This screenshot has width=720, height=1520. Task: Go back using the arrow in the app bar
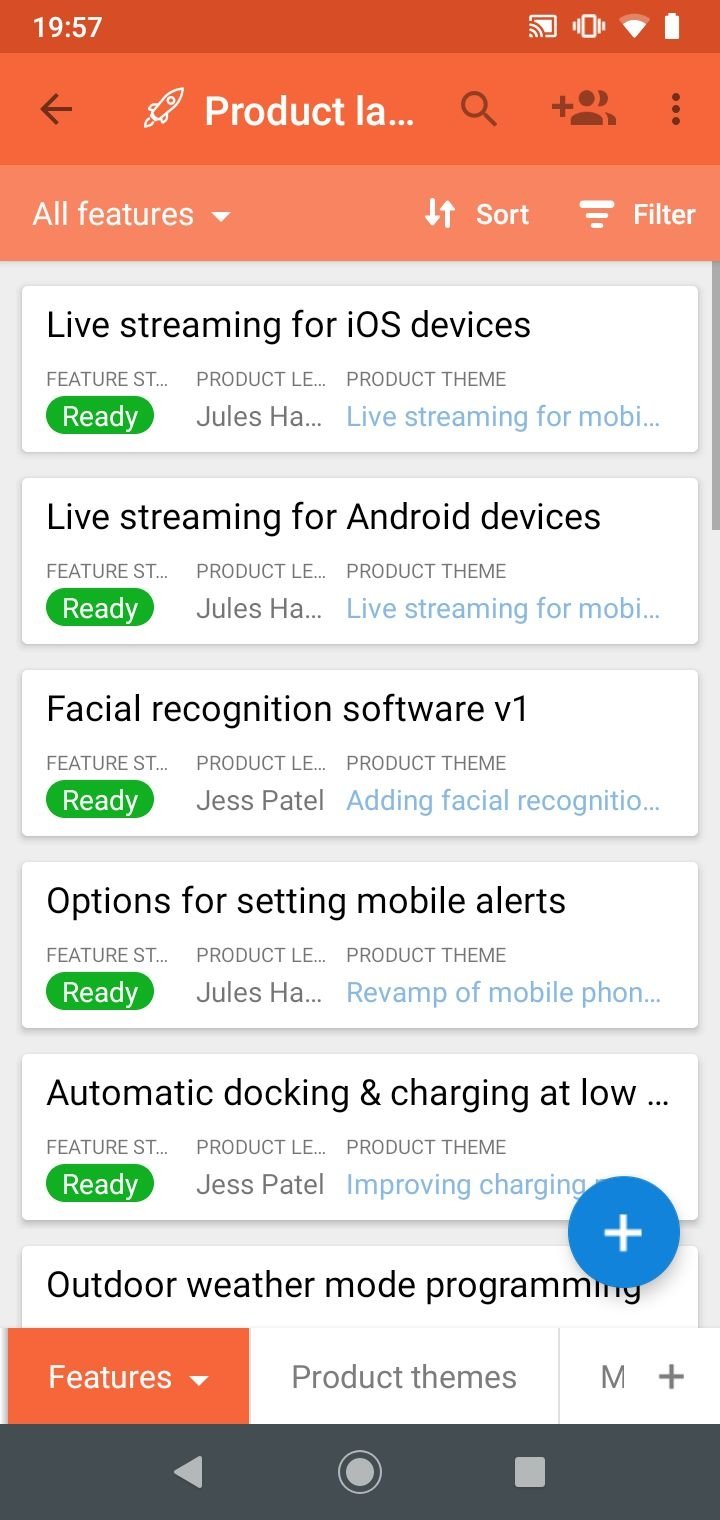click(56, 109)
